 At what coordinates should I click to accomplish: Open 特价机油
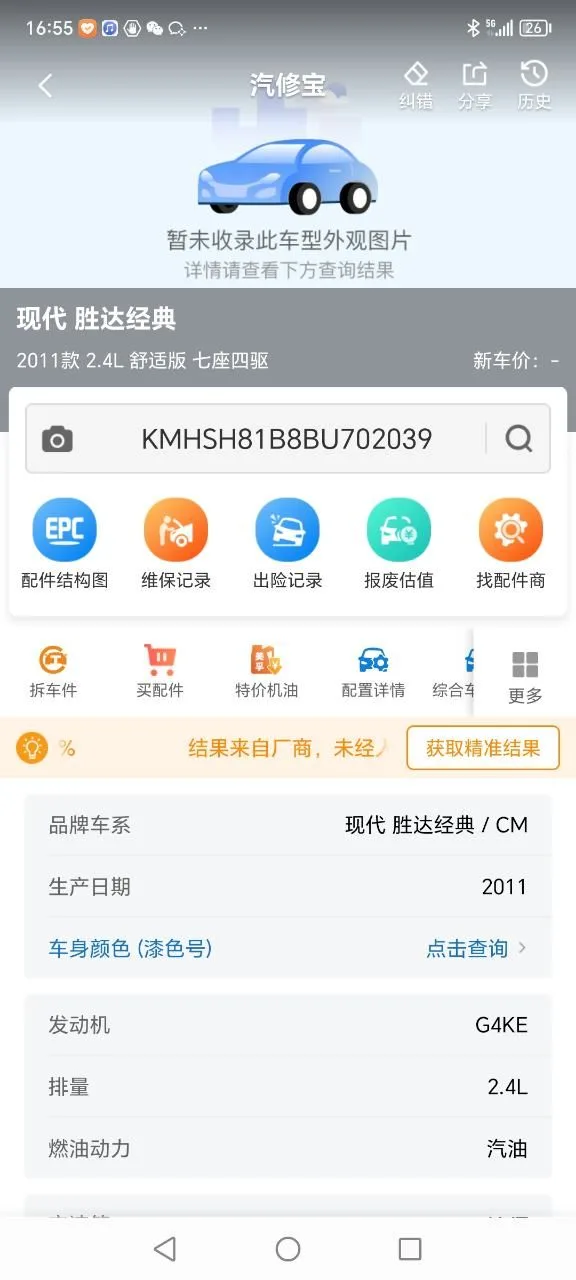click(x=267, y=672)
